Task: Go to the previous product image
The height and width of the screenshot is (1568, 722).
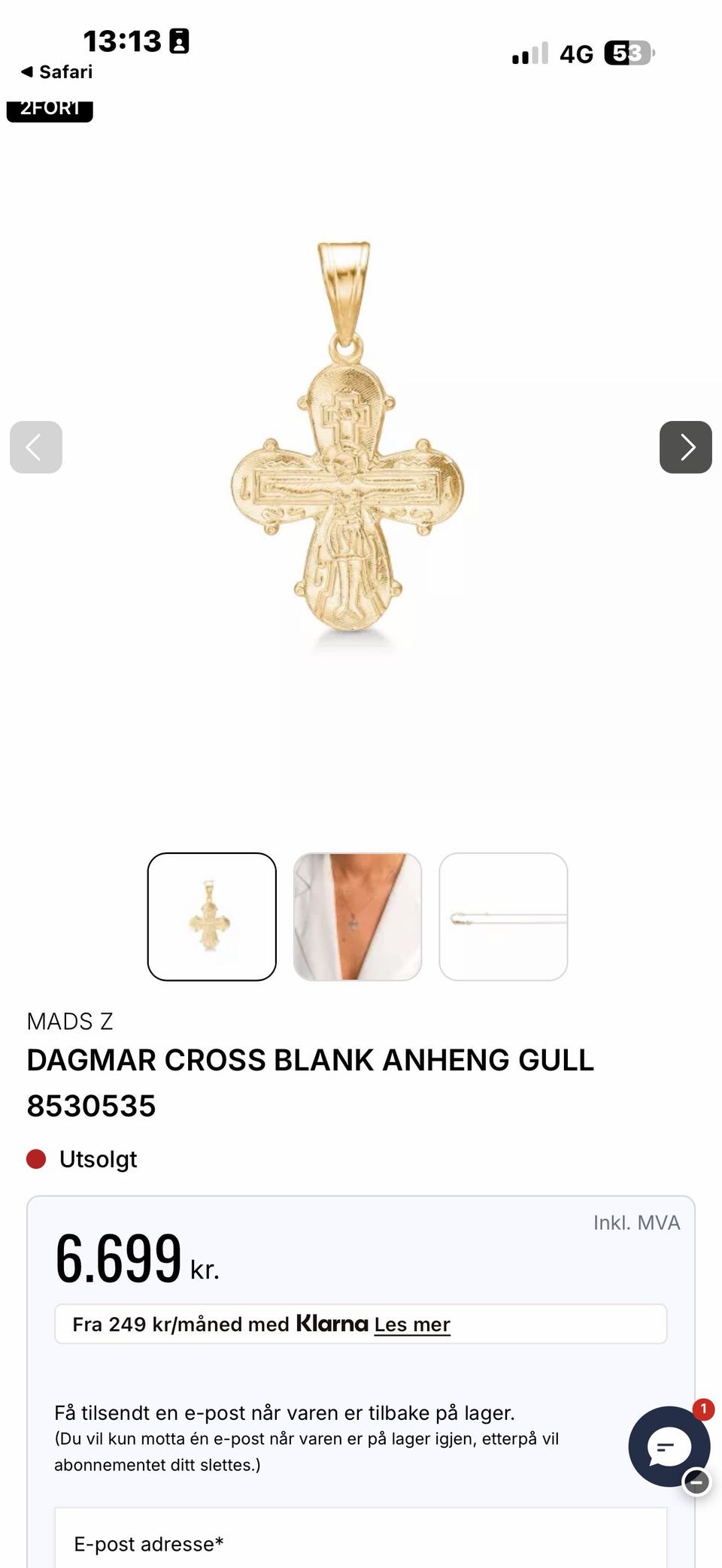Action: coord(36,447)
